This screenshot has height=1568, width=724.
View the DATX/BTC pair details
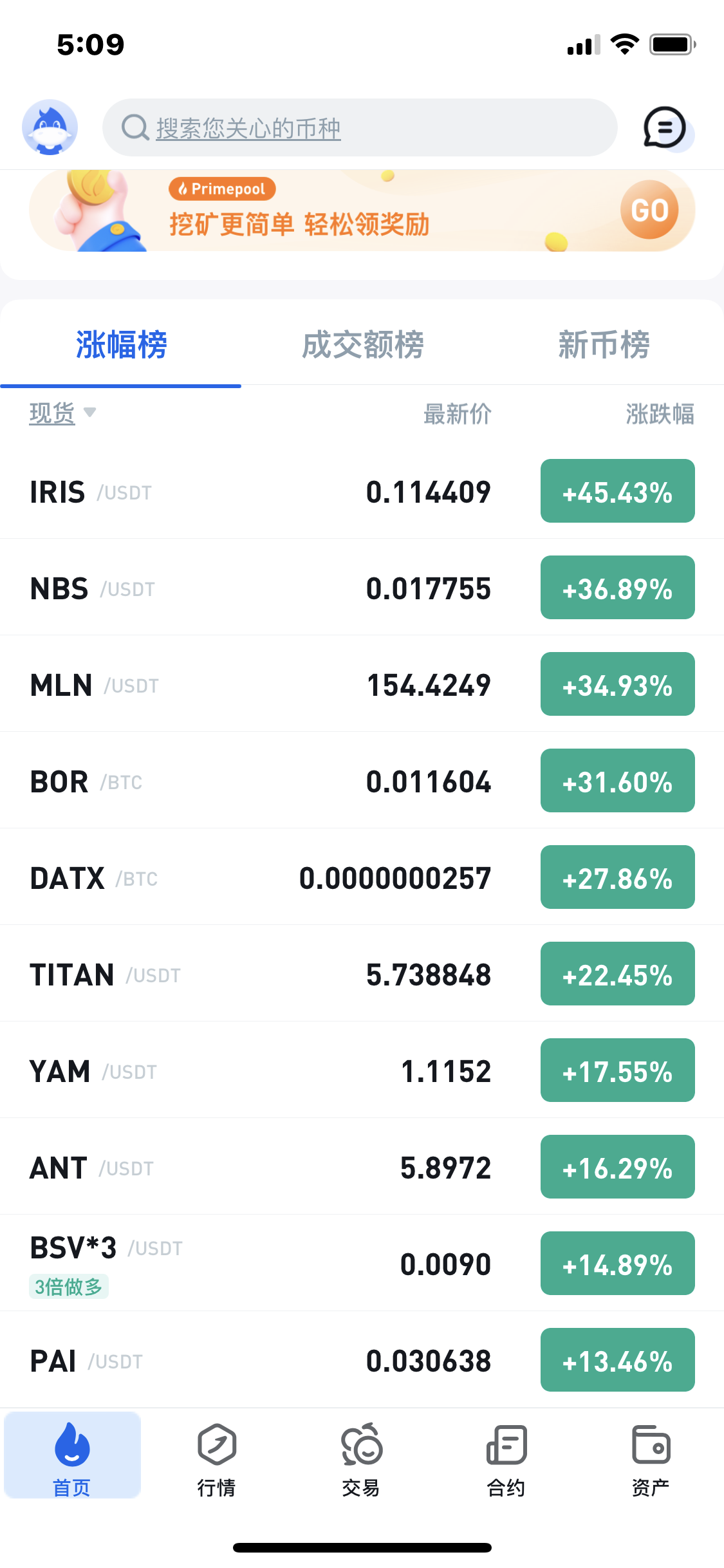(362, 877)
